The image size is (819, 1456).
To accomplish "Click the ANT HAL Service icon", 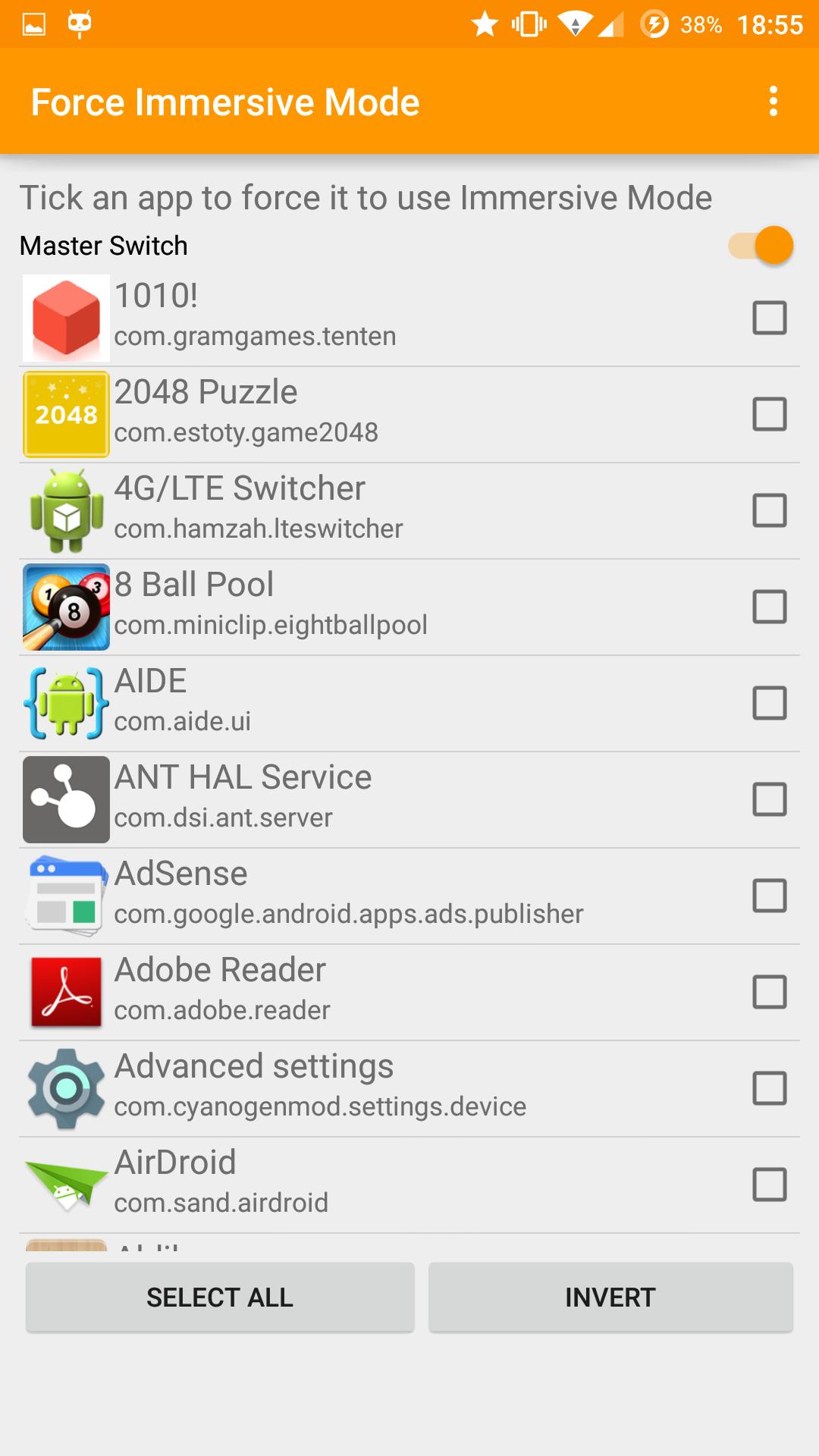I will [66, 799].
